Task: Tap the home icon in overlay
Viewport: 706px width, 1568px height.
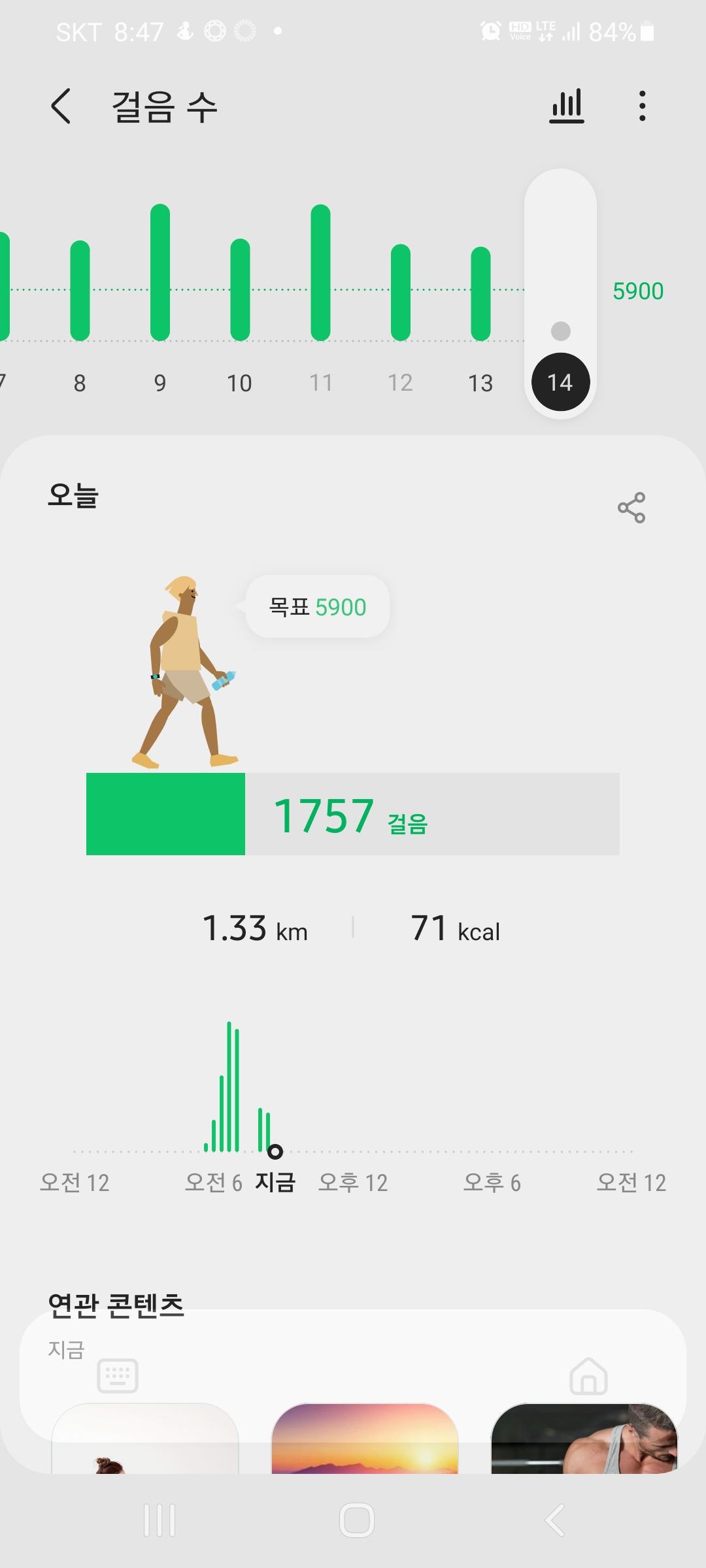Action: (x=588, y=1375)
